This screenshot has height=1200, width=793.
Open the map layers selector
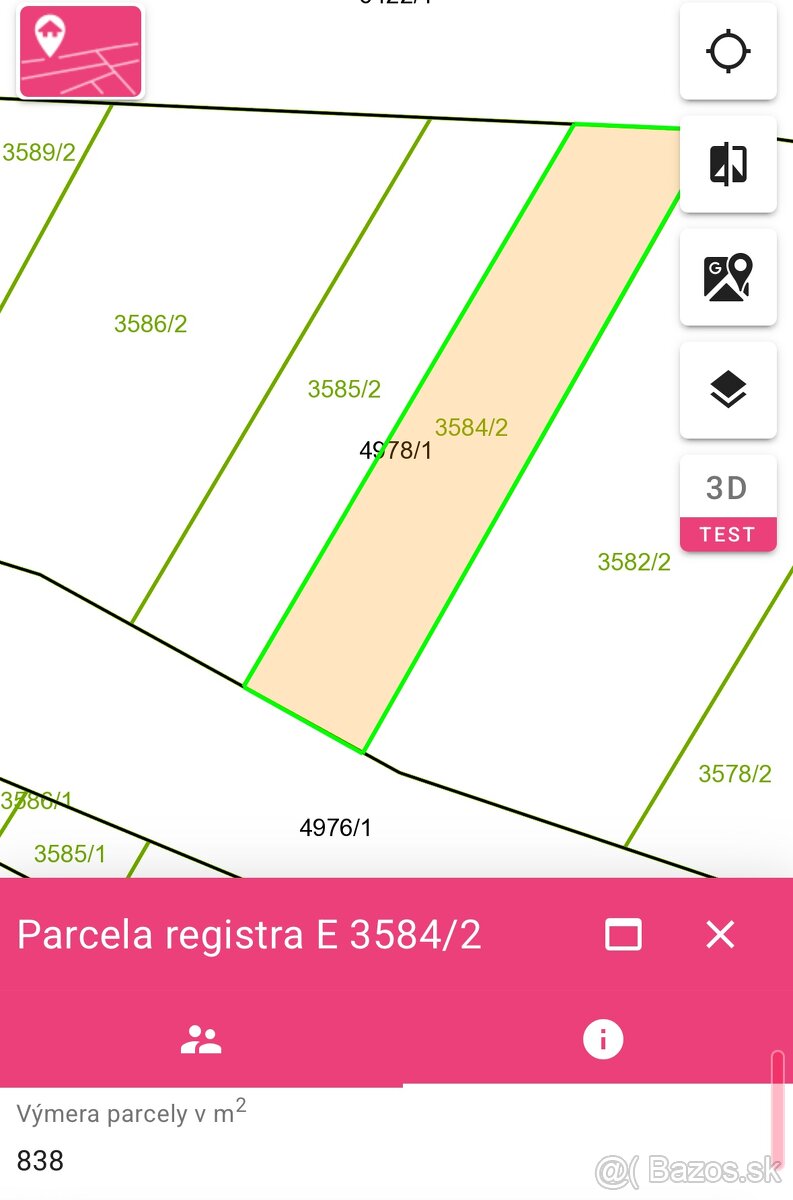tap(728, 390)
